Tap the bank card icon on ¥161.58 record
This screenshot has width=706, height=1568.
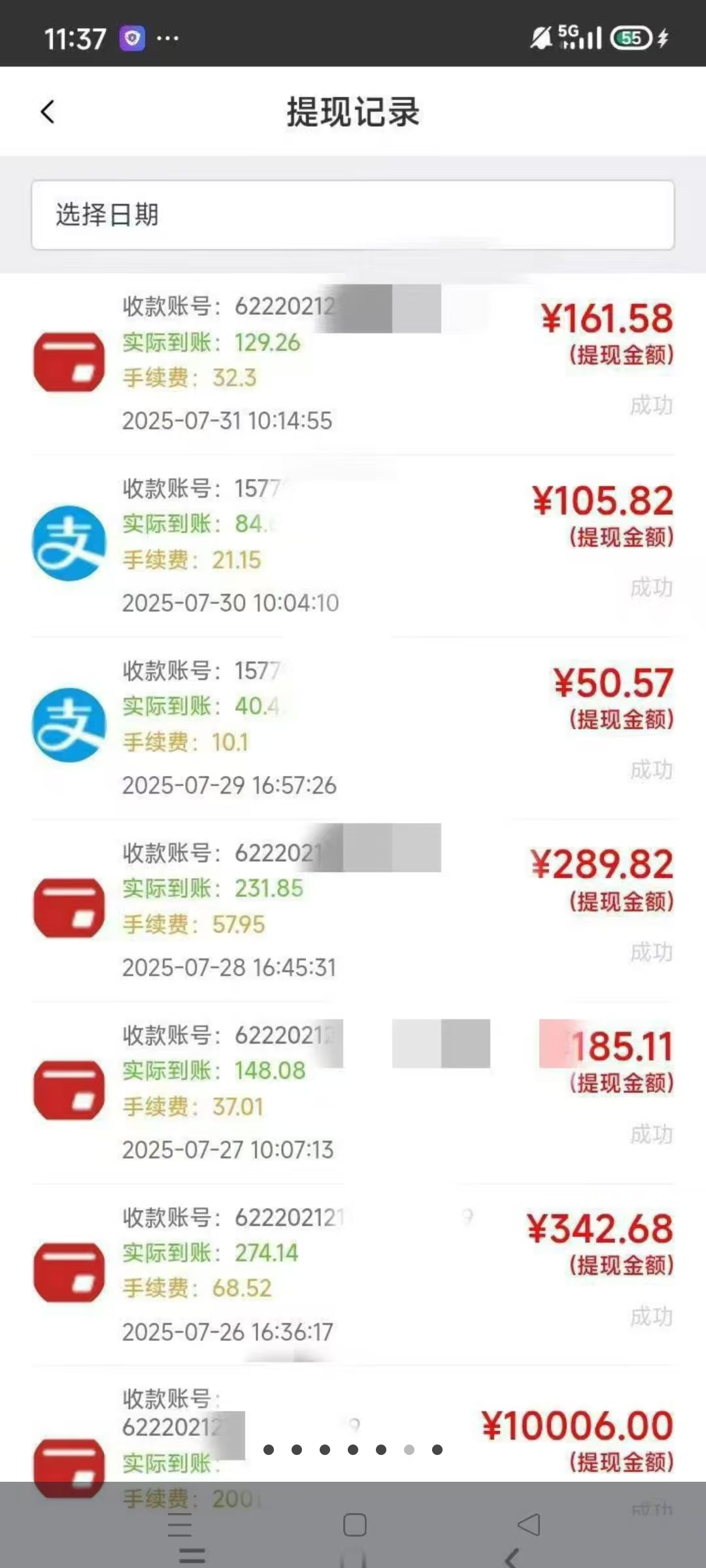coord(68,361)
